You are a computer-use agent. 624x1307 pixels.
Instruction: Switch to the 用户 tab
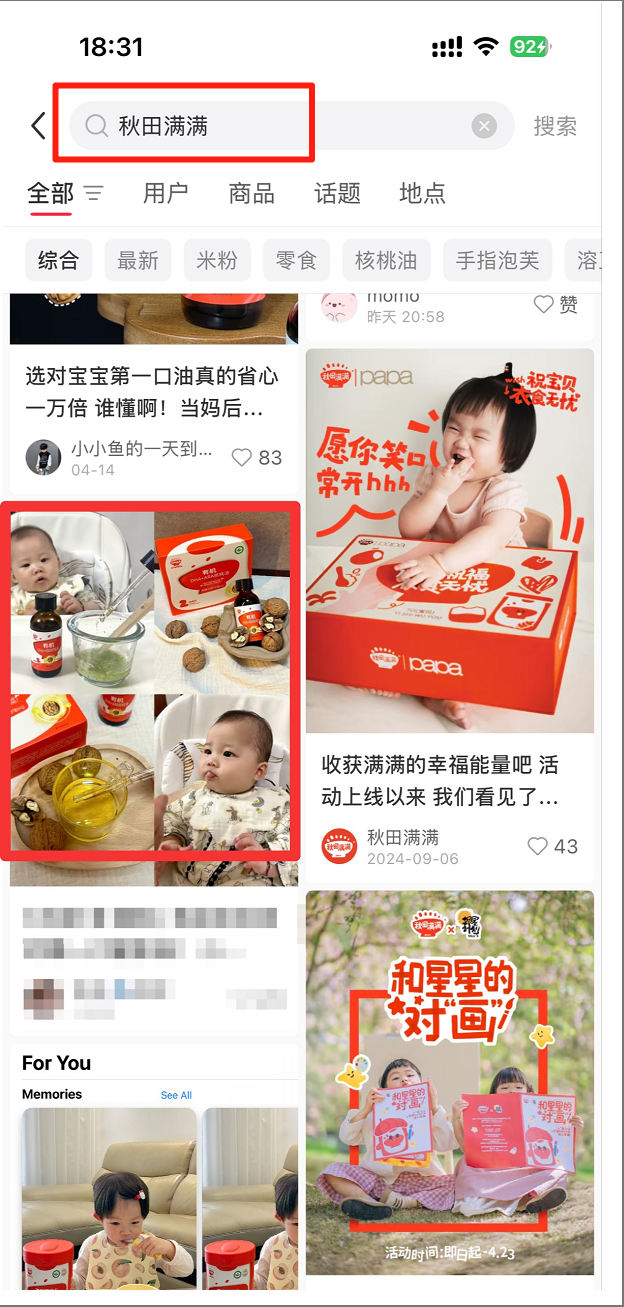tap(165, 193)
